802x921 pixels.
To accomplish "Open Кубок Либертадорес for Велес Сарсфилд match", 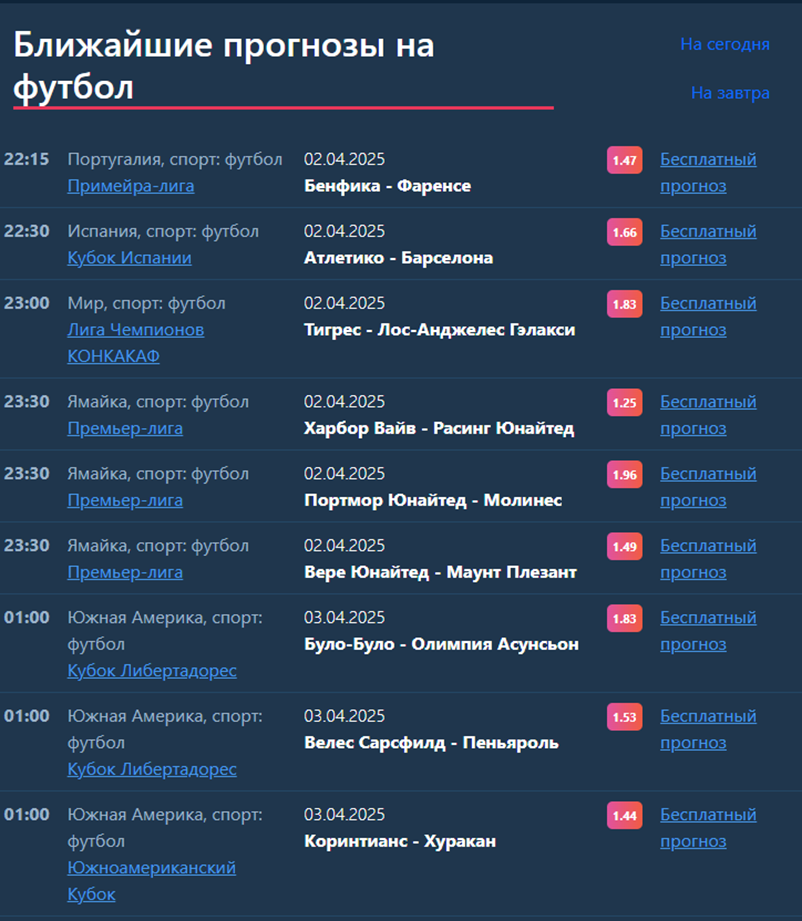I will coord(152,769).
